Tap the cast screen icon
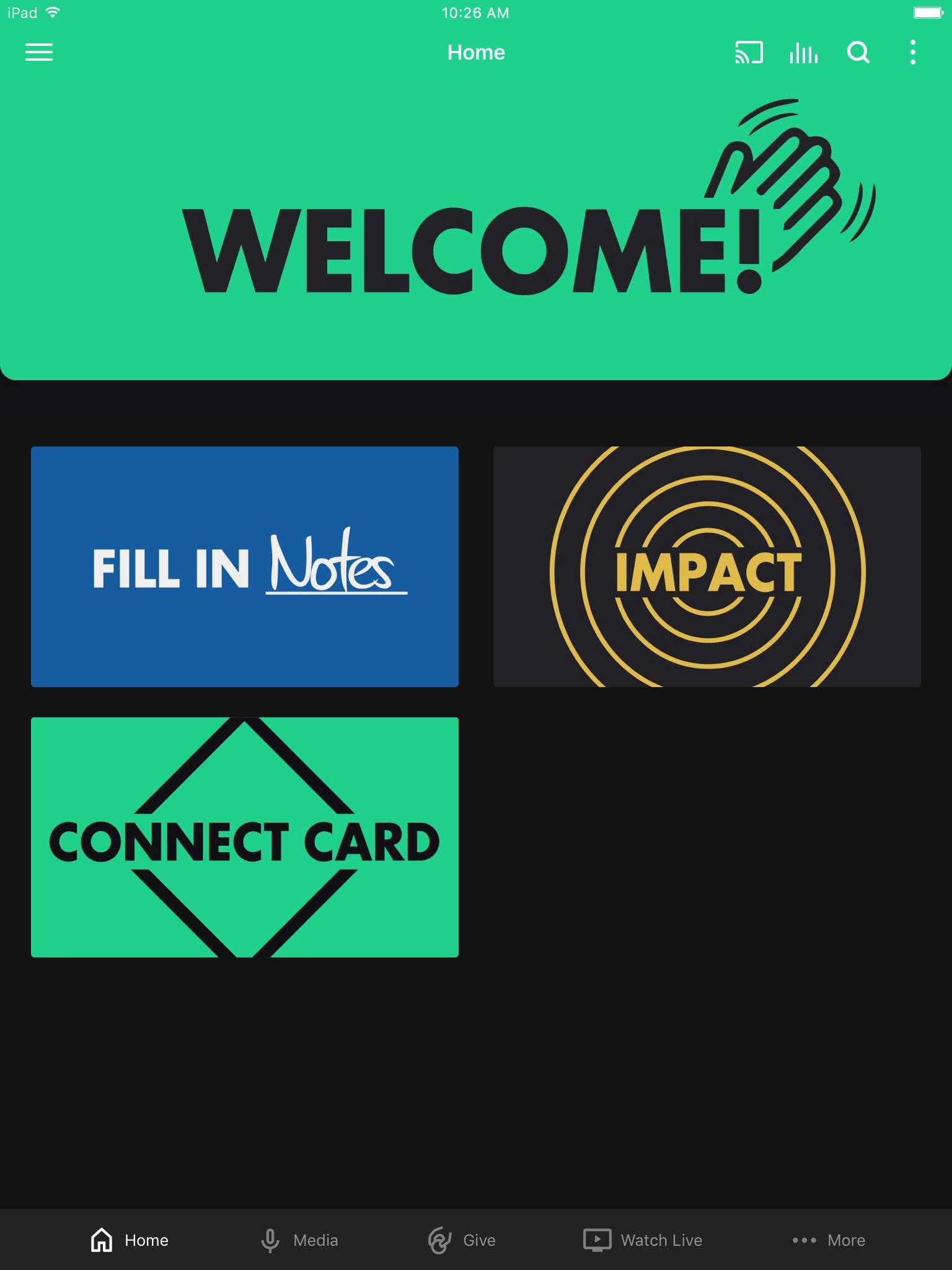This screenshot has width=952, height=1270. click(749, 53)
